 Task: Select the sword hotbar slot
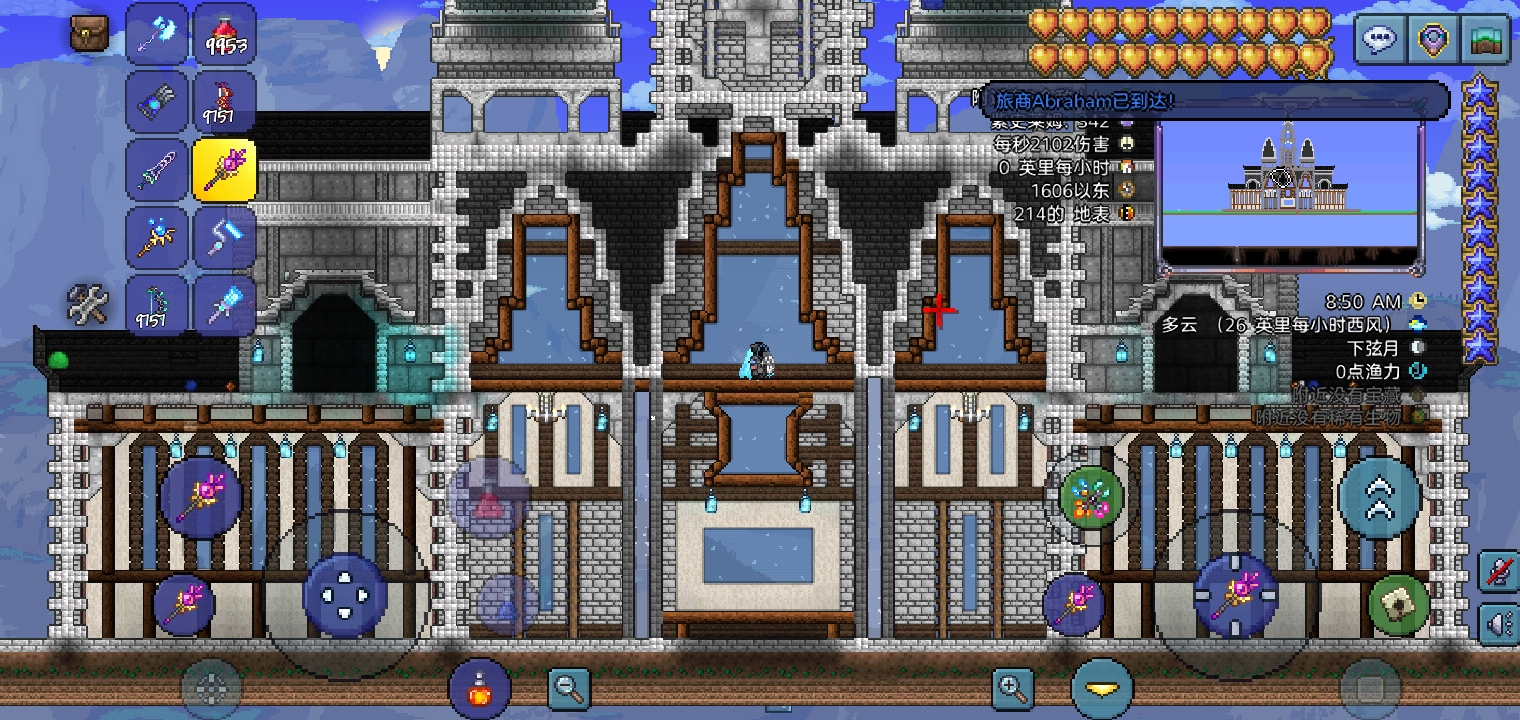[157, 169]
